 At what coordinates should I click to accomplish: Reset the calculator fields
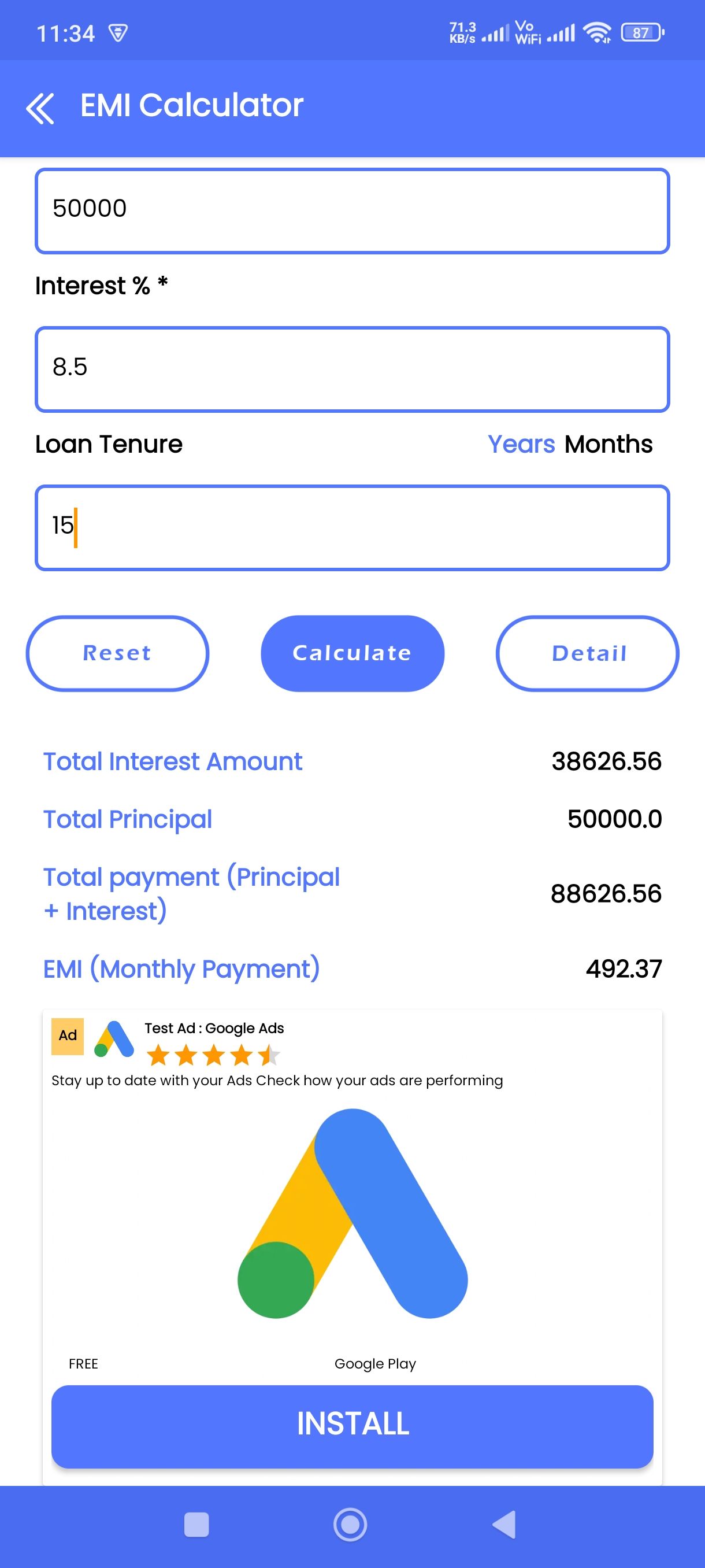click(x=117, y=653)
